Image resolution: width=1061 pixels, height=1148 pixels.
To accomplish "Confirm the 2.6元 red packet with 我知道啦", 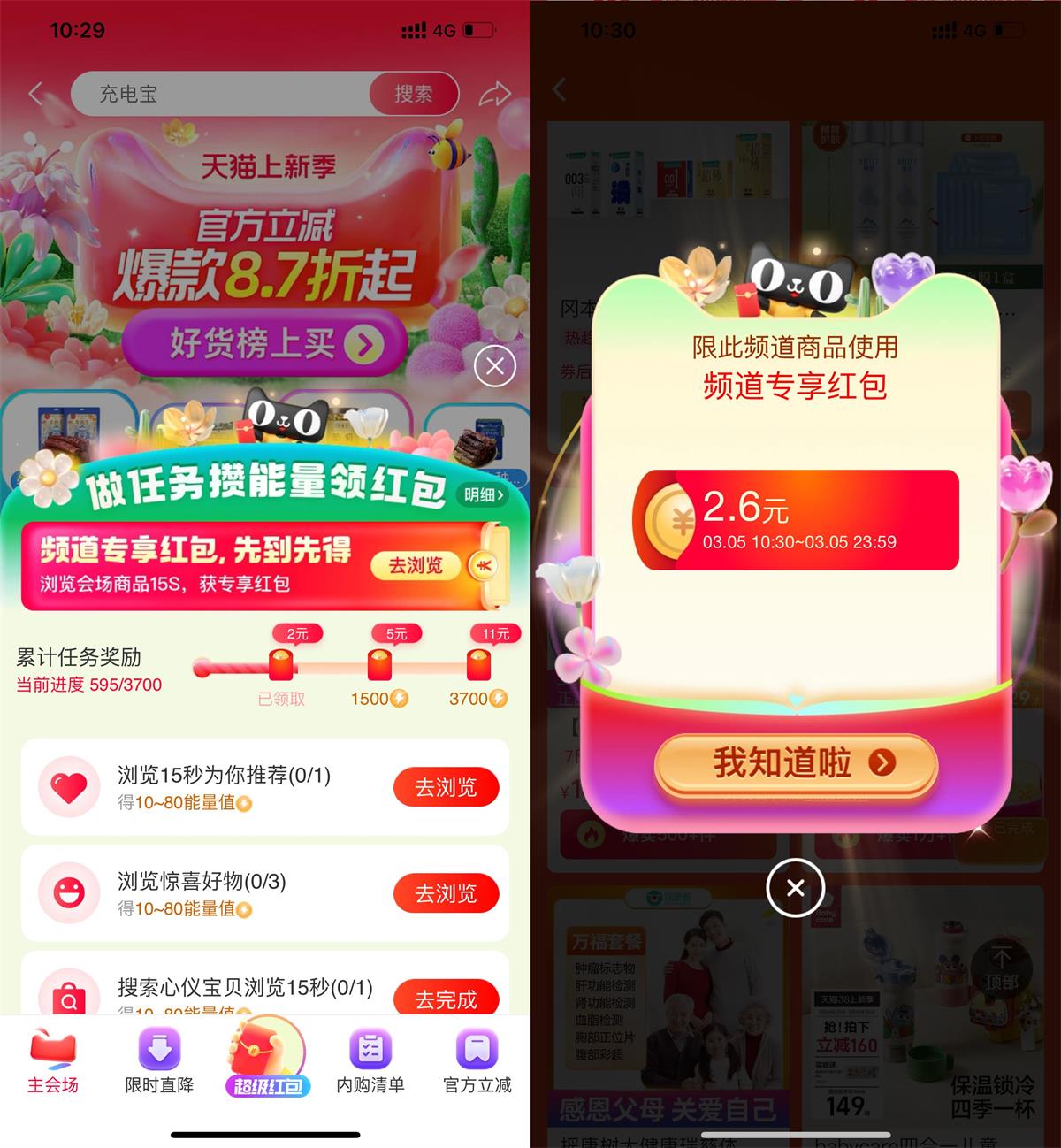I will pyautogui.click(x=794, y=764).
